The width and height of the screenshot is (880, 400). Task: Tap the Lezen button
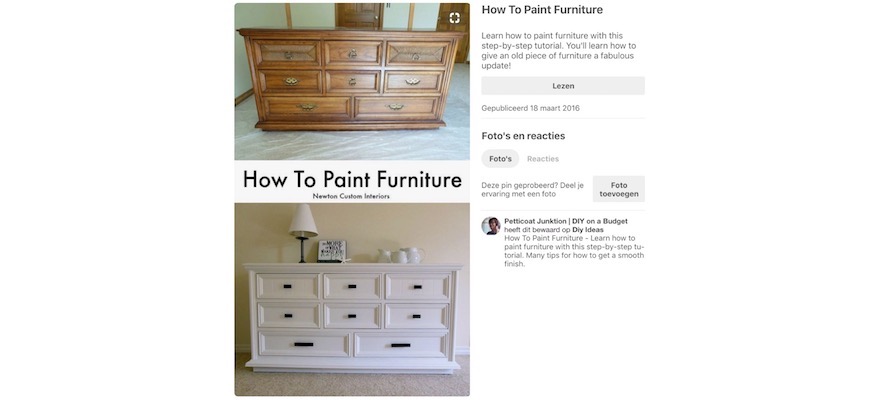click(563, 86)
